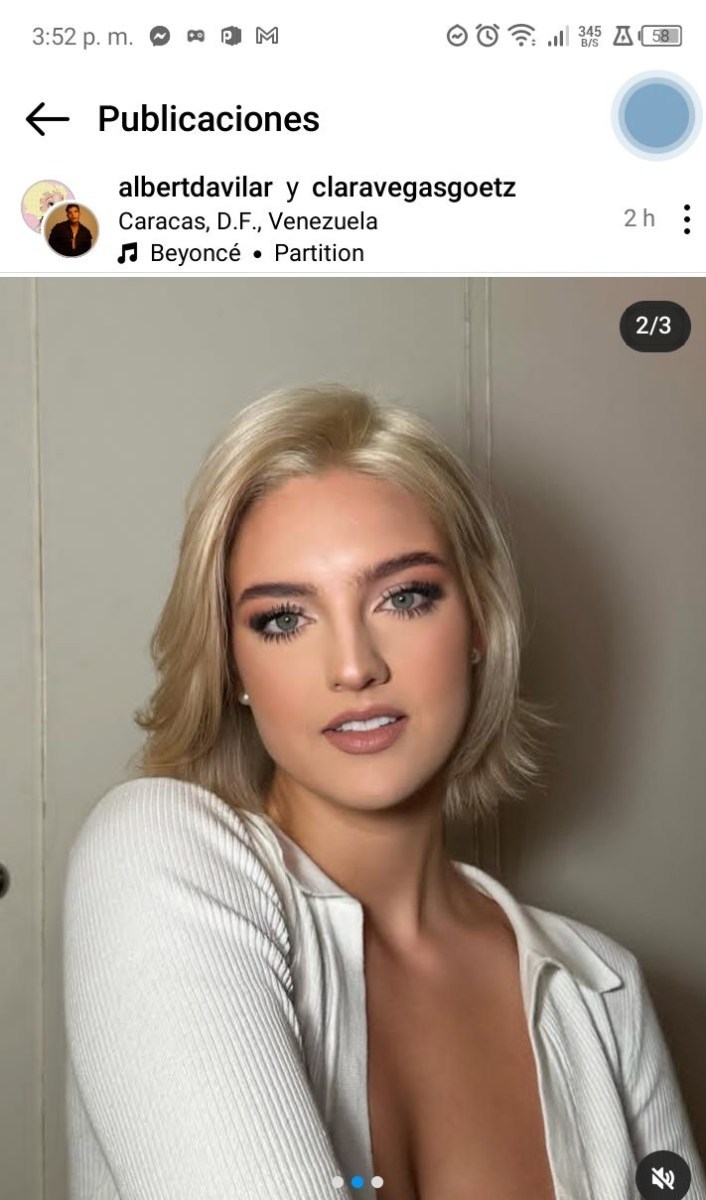
Task: Open claravegasgoetz's profile
Action: [414, 187]
